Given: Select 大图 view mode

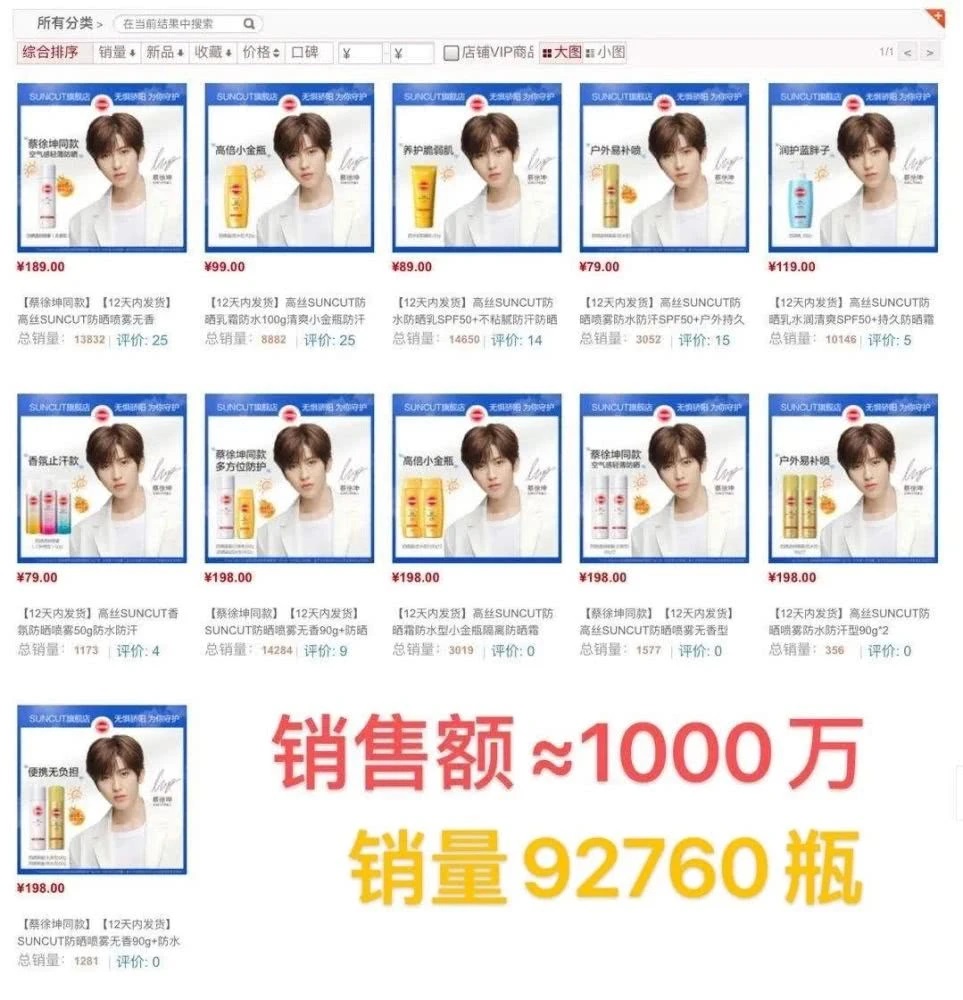Looking at the screenshot, I should coord(561,53).
